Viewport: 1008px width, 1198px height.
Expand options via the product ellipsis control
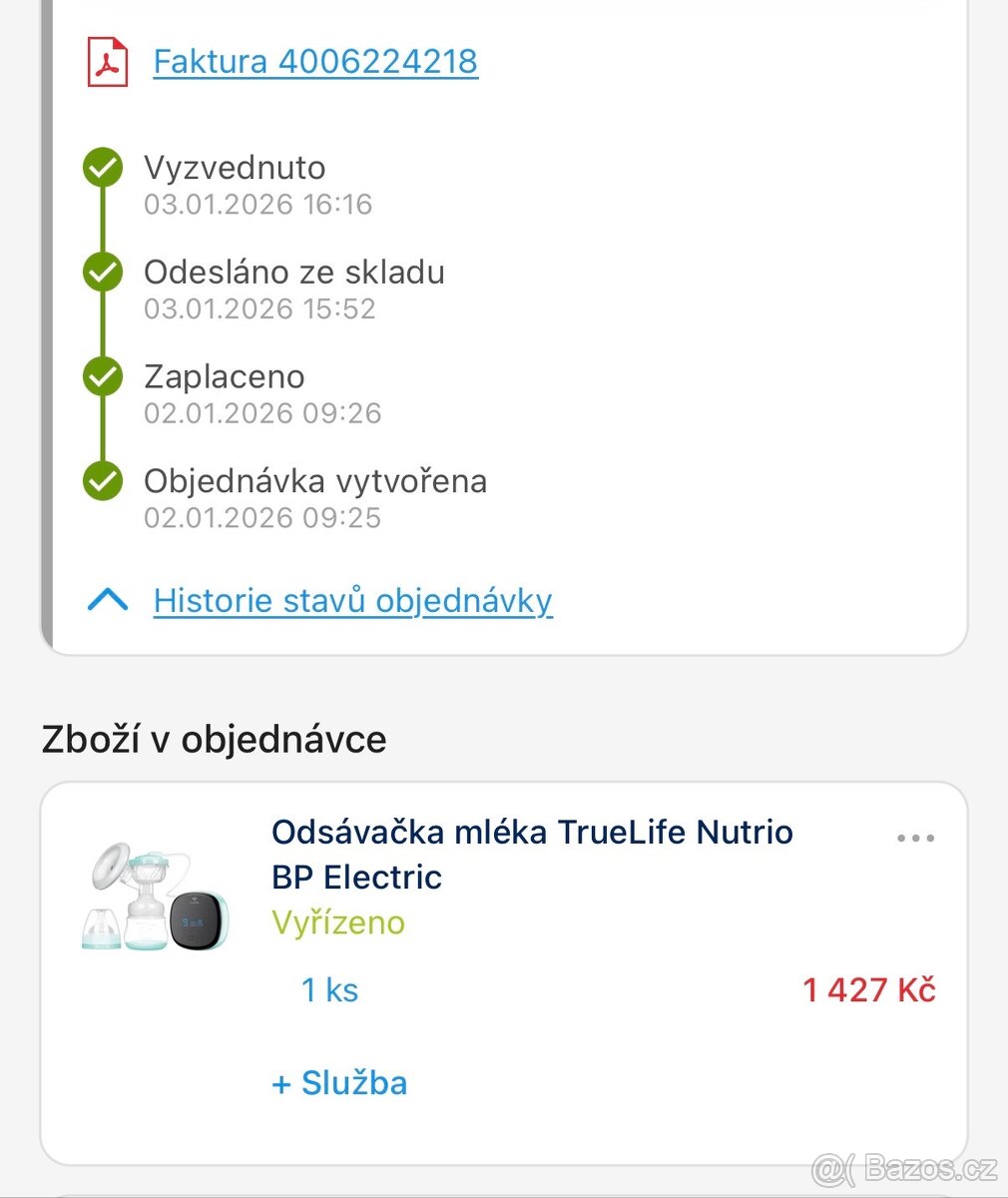[x=916, y=838]
